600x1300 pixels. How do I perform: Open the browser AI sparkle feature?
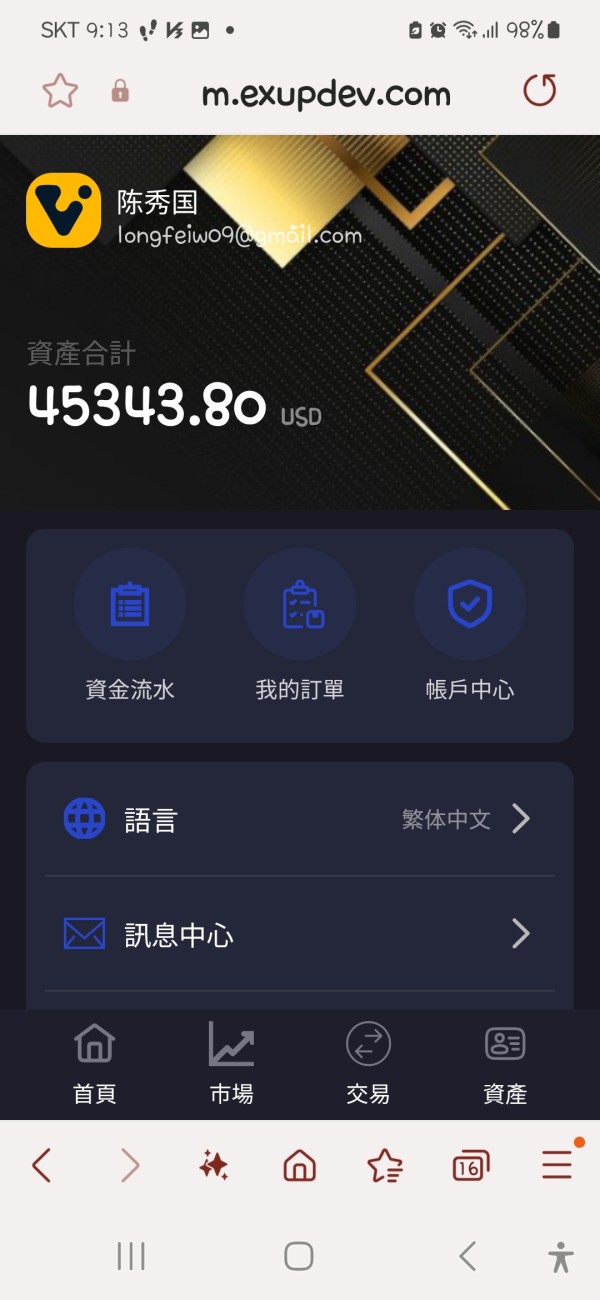[x=213, y=1165]
